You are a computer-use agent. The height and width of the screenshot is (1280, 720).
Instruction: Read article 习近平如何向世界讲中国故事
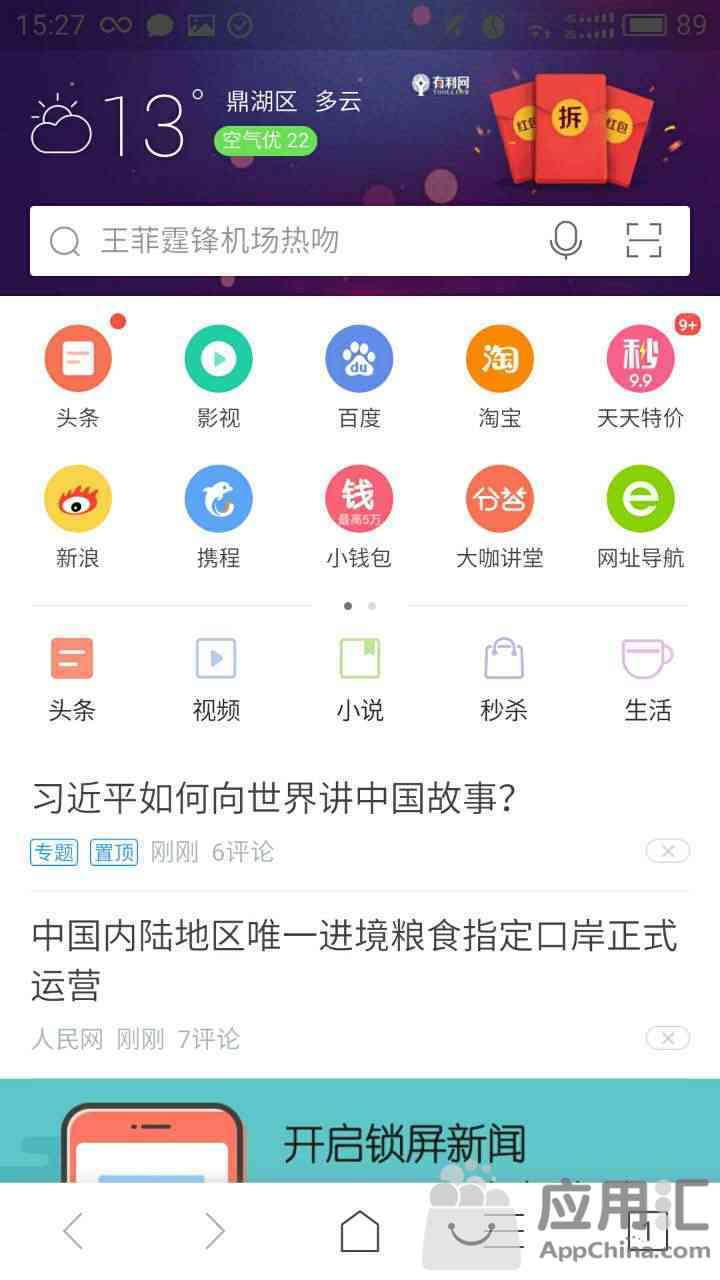pos(274,798)
